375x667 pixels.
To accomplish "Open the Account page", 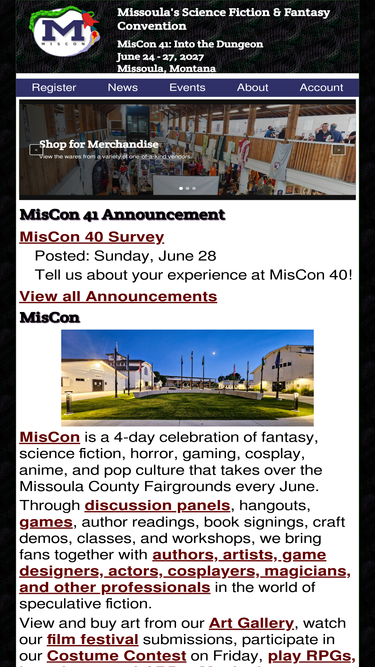I will (321, 88).
